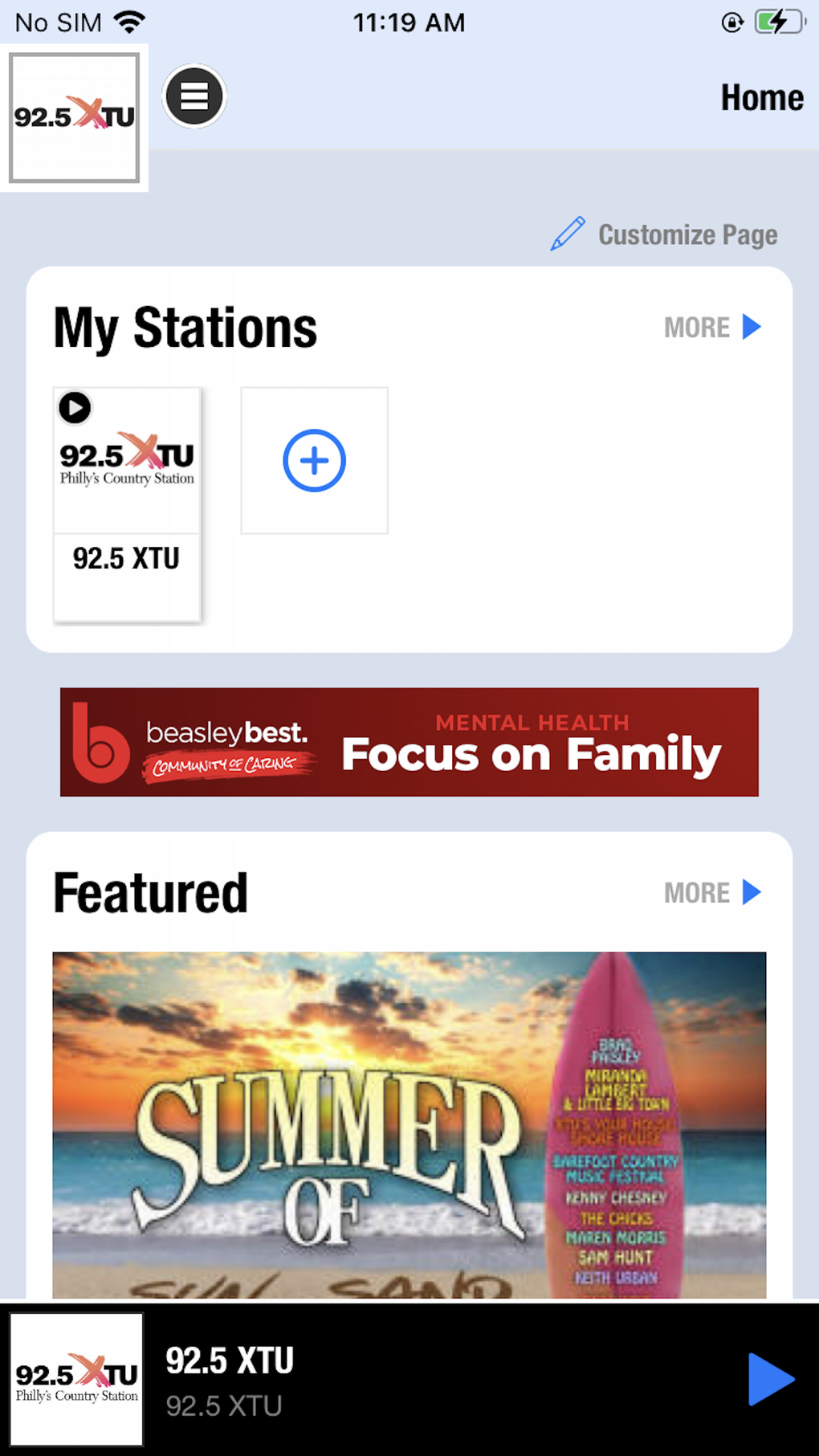819x1456 pixels.
Task: Tap the battery charging icon in the status bar
Action: click(x=777, y=22)
